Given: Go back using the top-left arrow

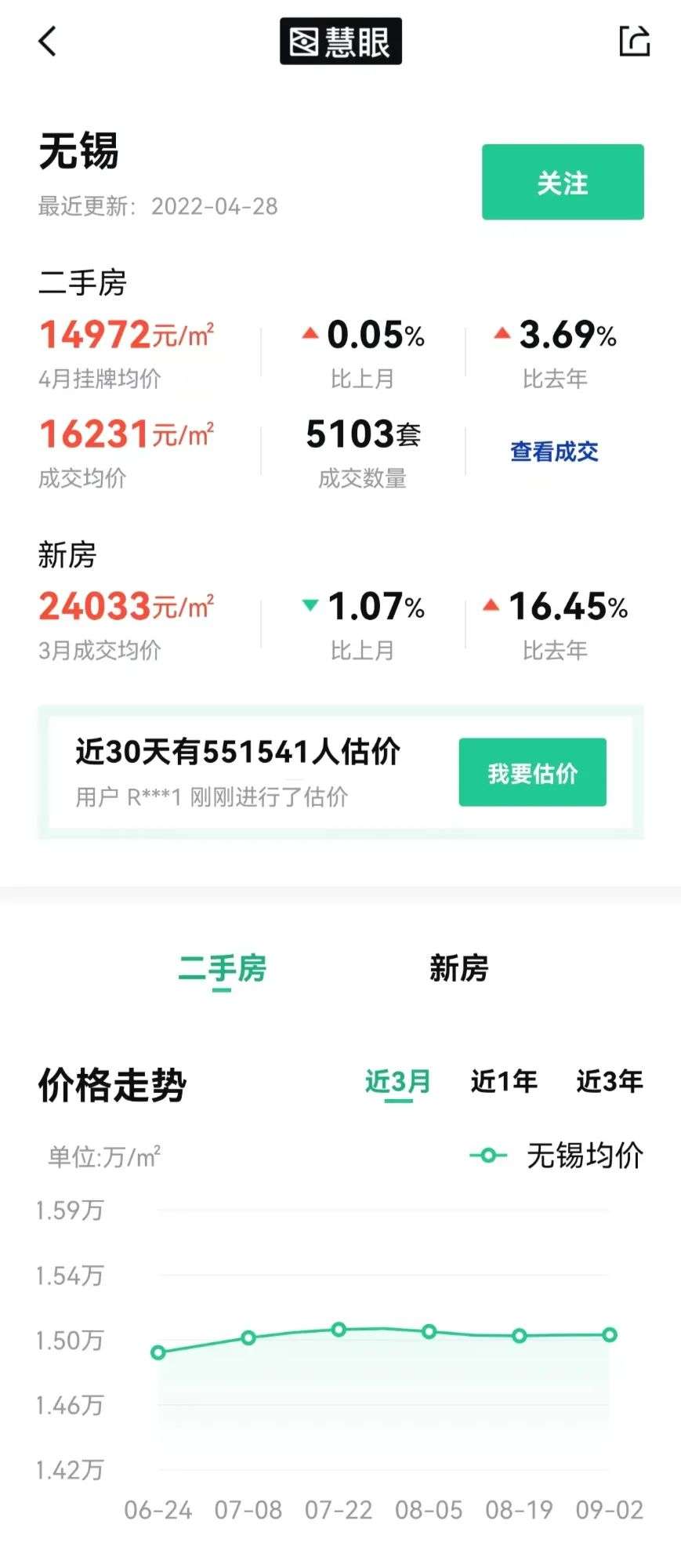Looking at the screenshot, I should point(48,42).
